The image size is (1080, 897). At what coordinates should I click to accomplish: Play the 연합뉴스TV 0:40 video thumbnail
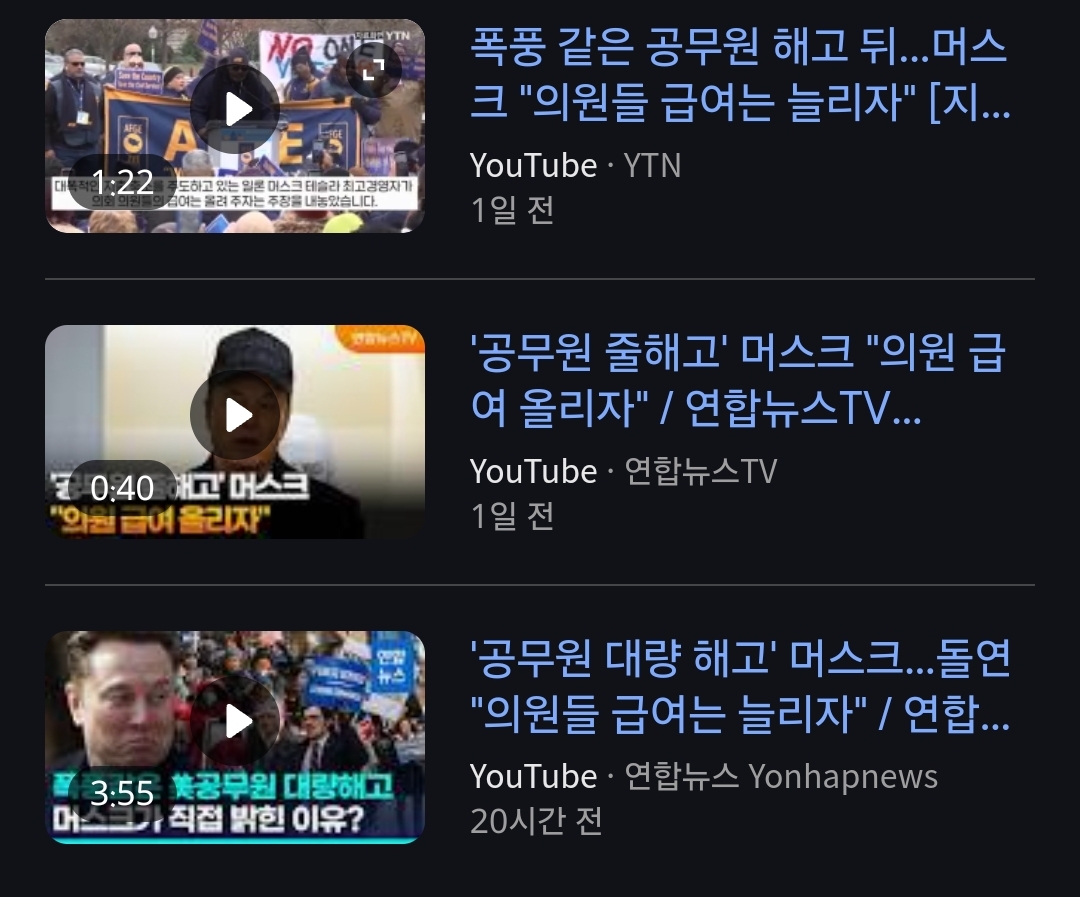pyautogui.click(x=235, y=415)
